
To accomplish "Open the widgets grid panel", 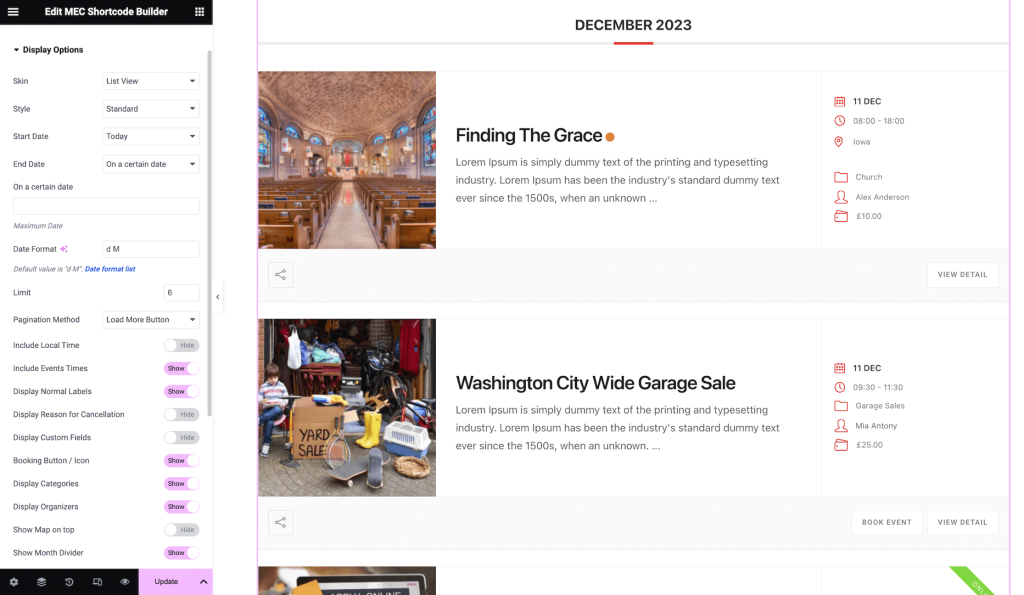I will tap(199, 12).
